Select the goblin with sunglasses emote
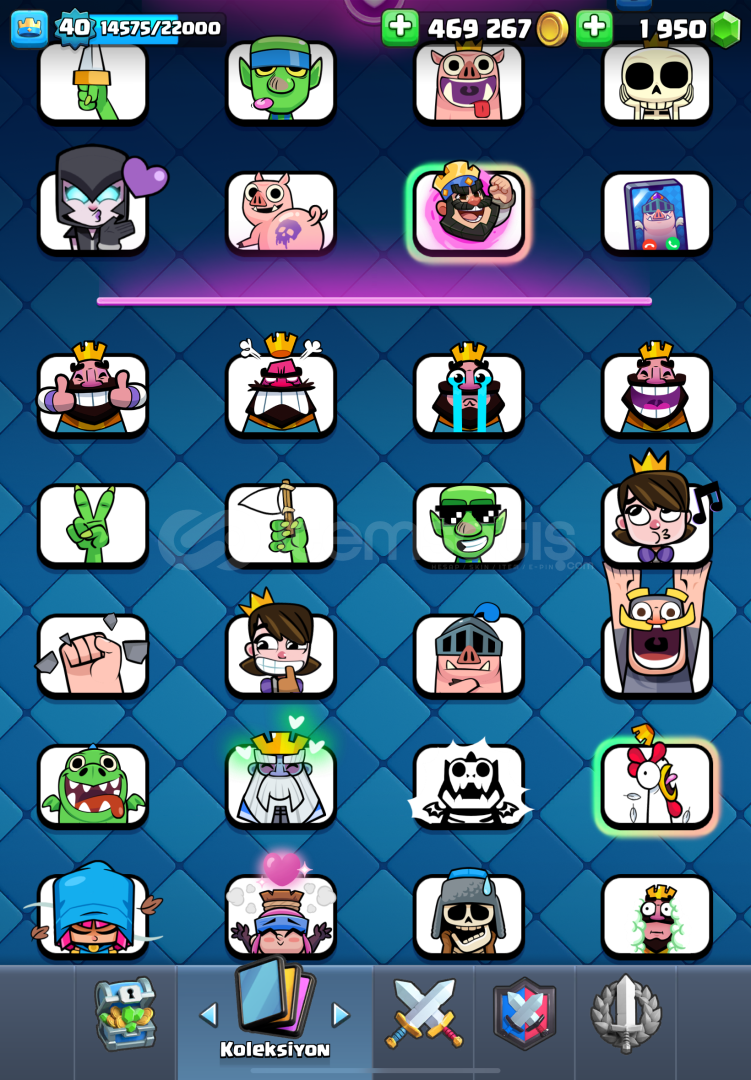The height and width of the screenshot is (1080, 751). click(468, 524)
